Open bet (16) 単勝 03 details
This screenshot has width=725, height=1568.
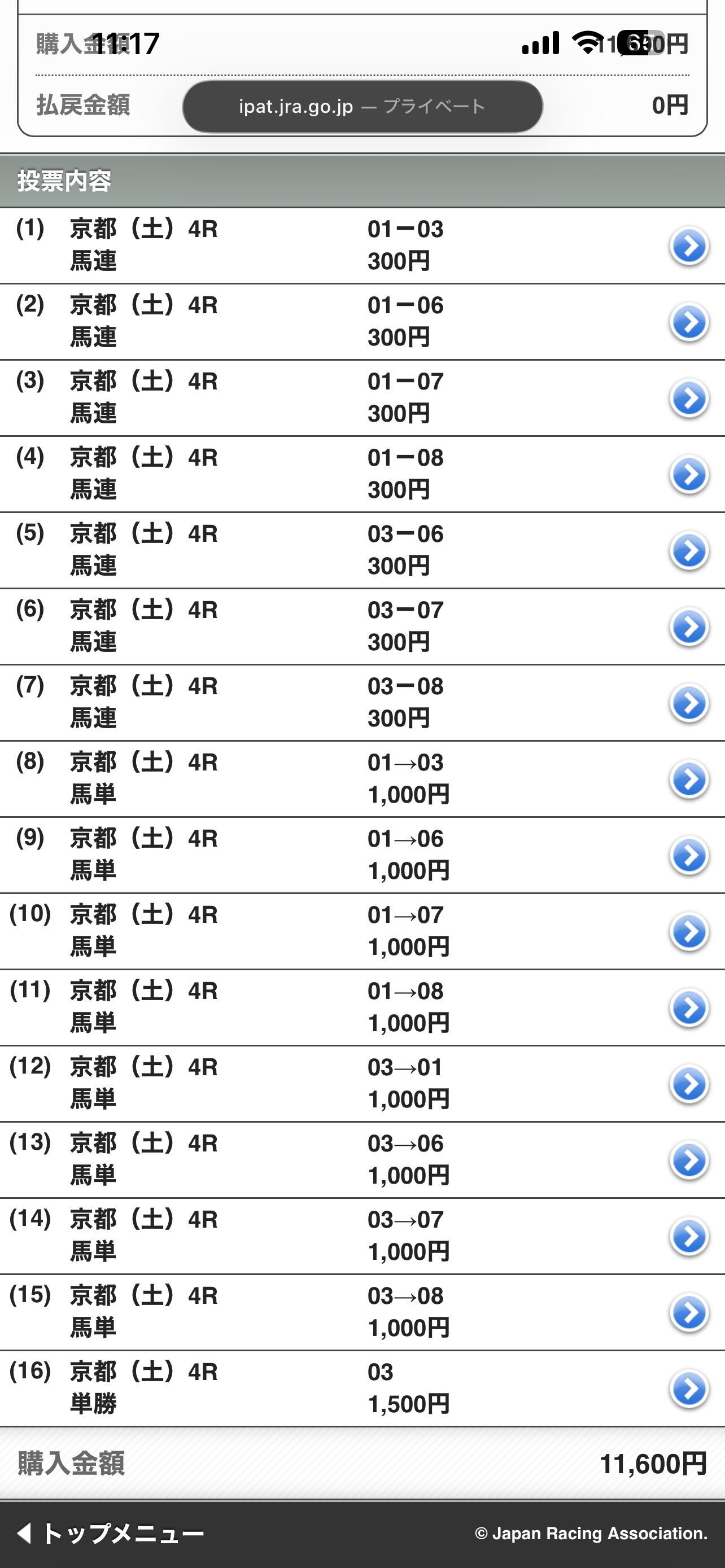[688, 1389]
